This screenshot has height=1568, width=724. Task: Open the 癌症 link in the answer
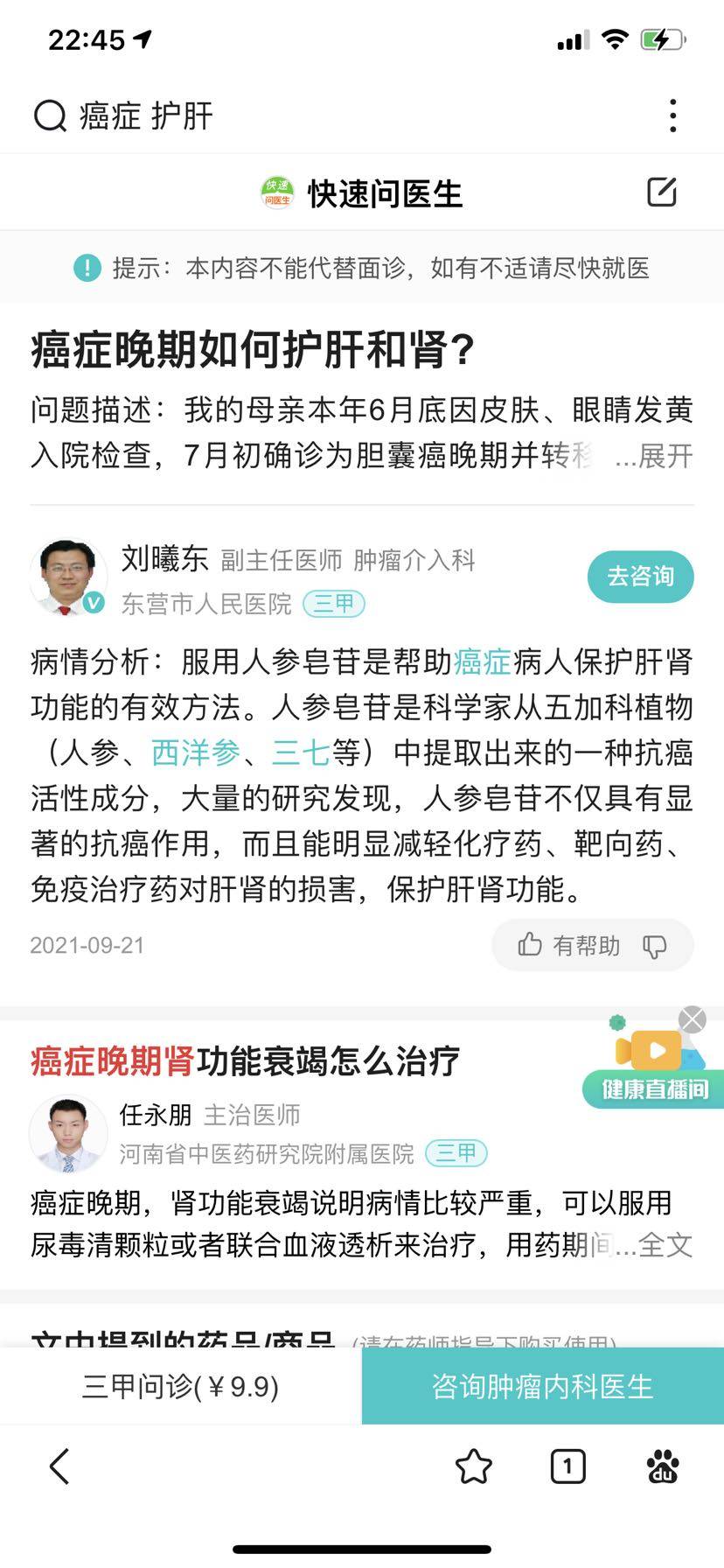point(482,662)
